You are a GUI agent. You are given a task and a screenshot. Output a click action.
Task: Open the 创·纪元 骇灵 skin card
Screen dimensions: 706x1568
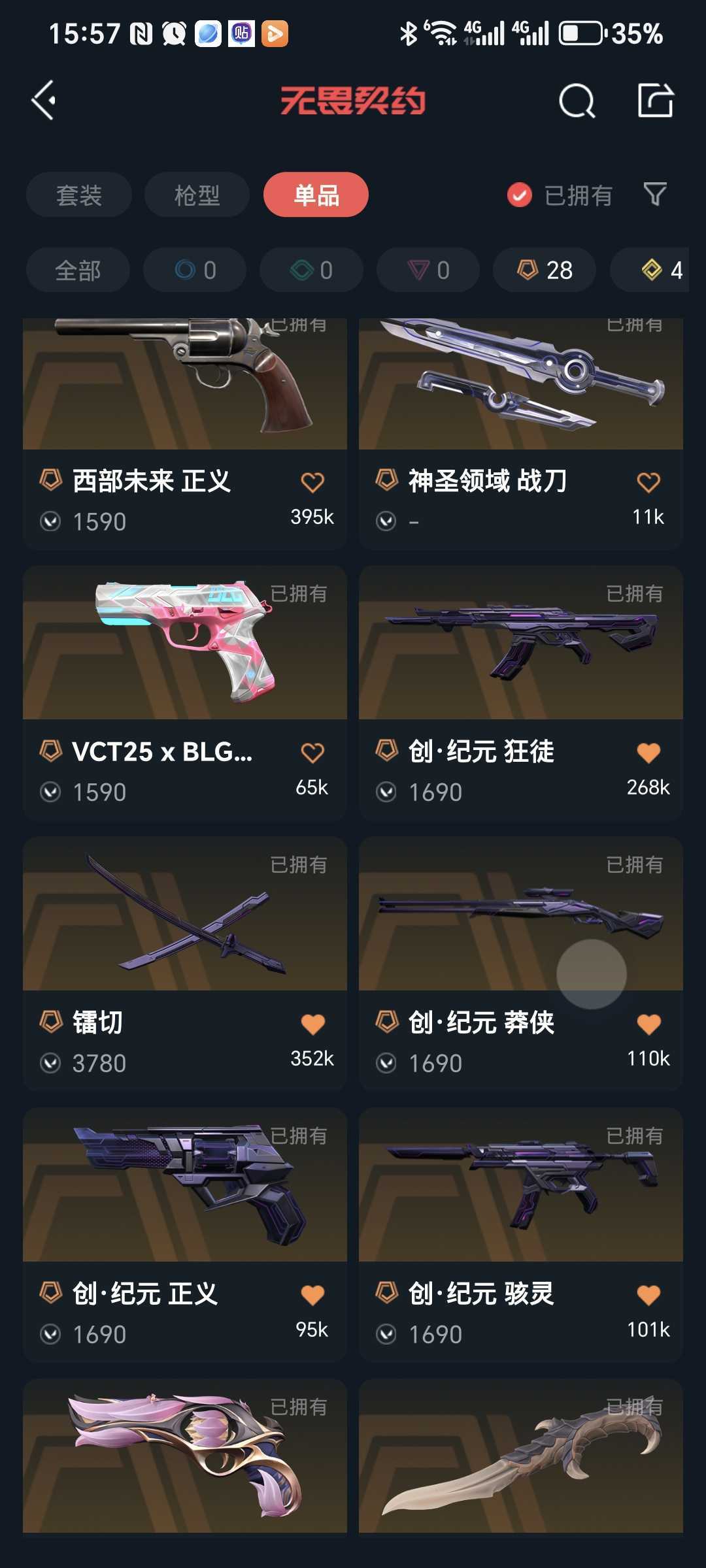click(x=521, y=1235)
